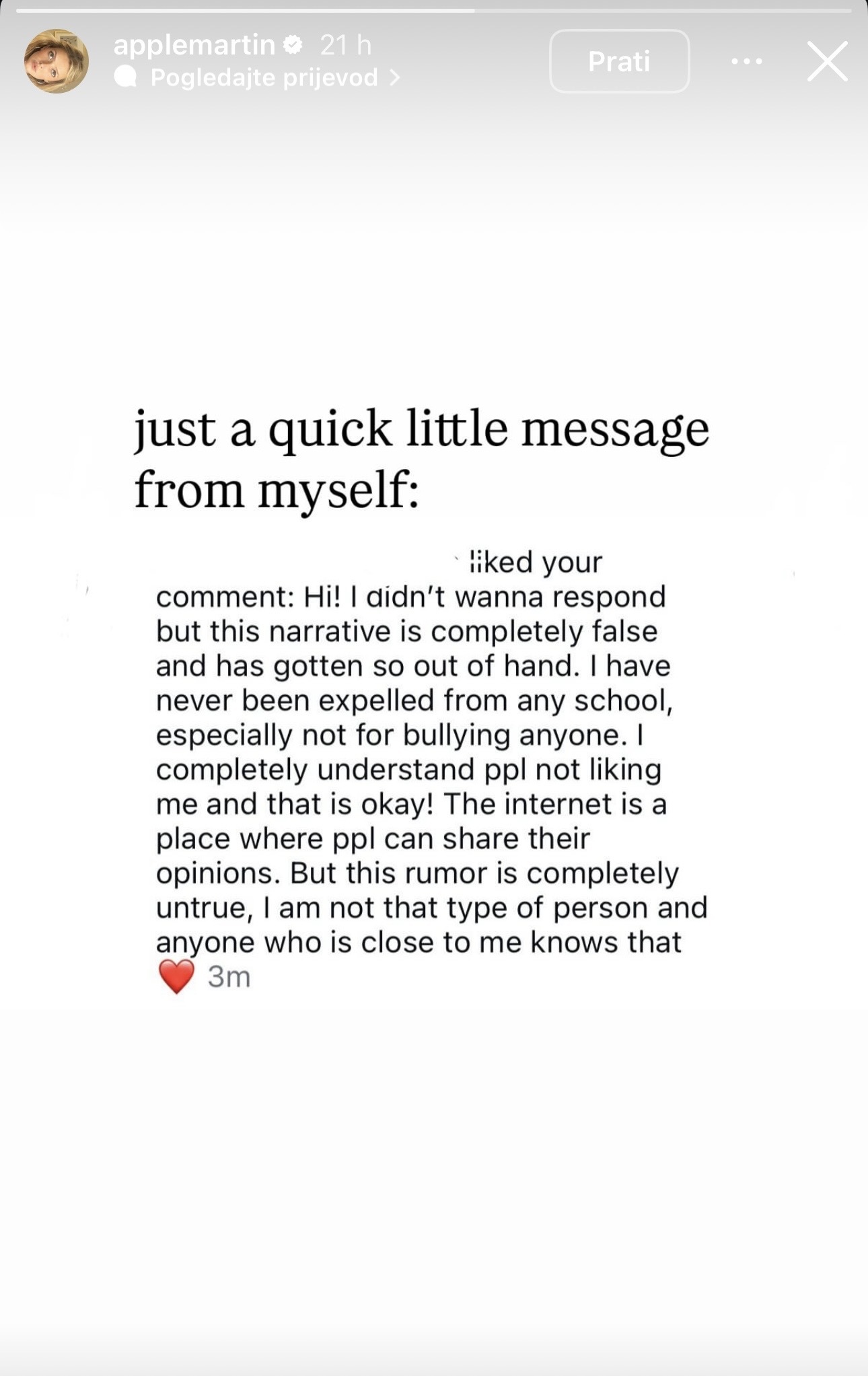Close the story viewer
The image size is (868, 1376).
click(827, 61)
